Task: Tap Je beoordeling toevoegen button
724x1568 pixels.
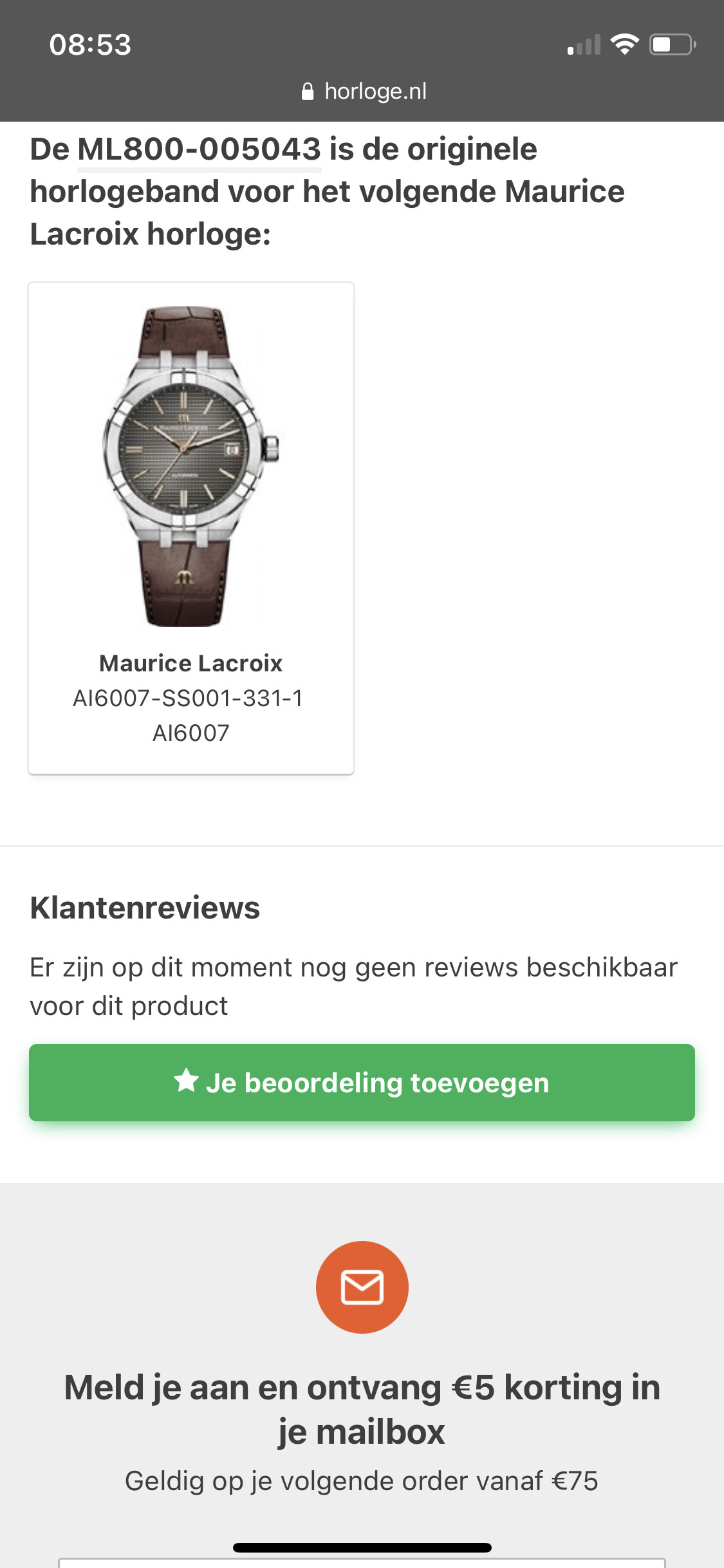Action: point(362,1083)
